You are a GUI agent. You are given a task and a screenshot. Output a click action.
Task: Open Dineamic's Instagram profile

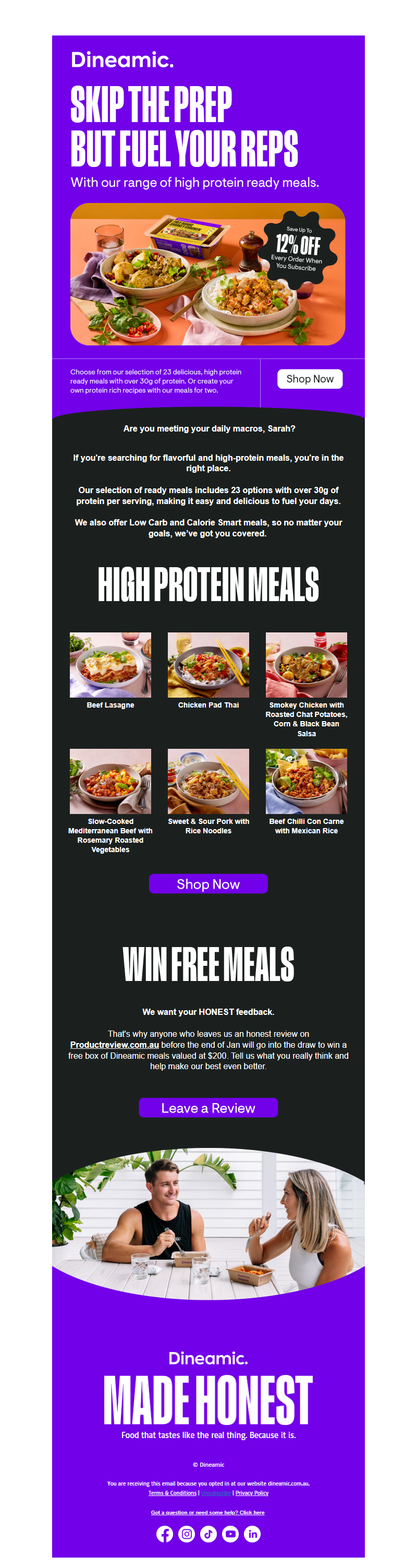pyautogui.click(x=187, y=1534)
